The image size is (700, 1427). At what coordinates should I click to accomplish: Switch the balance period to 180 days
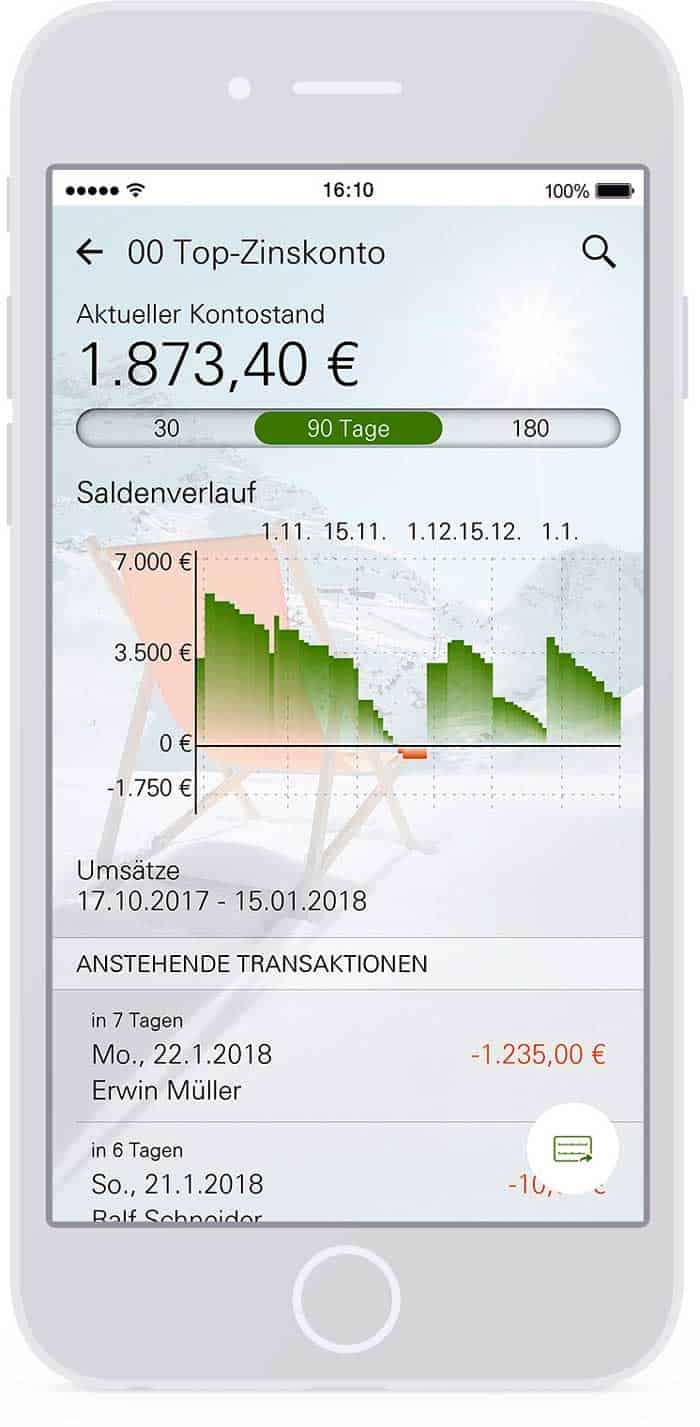point(530,429)
